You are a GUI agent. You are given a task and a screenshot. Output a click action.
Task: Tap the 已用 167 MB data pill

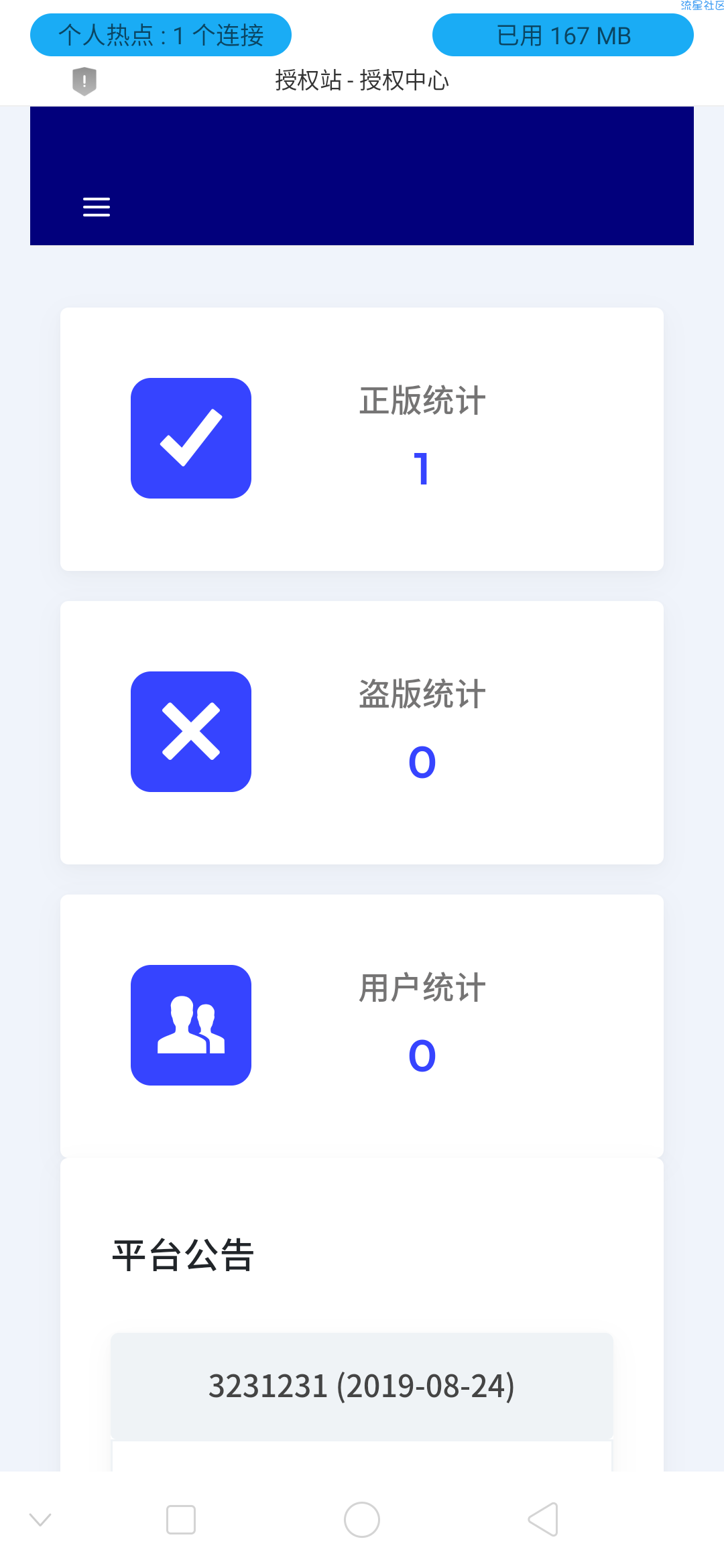coord(563,35)
